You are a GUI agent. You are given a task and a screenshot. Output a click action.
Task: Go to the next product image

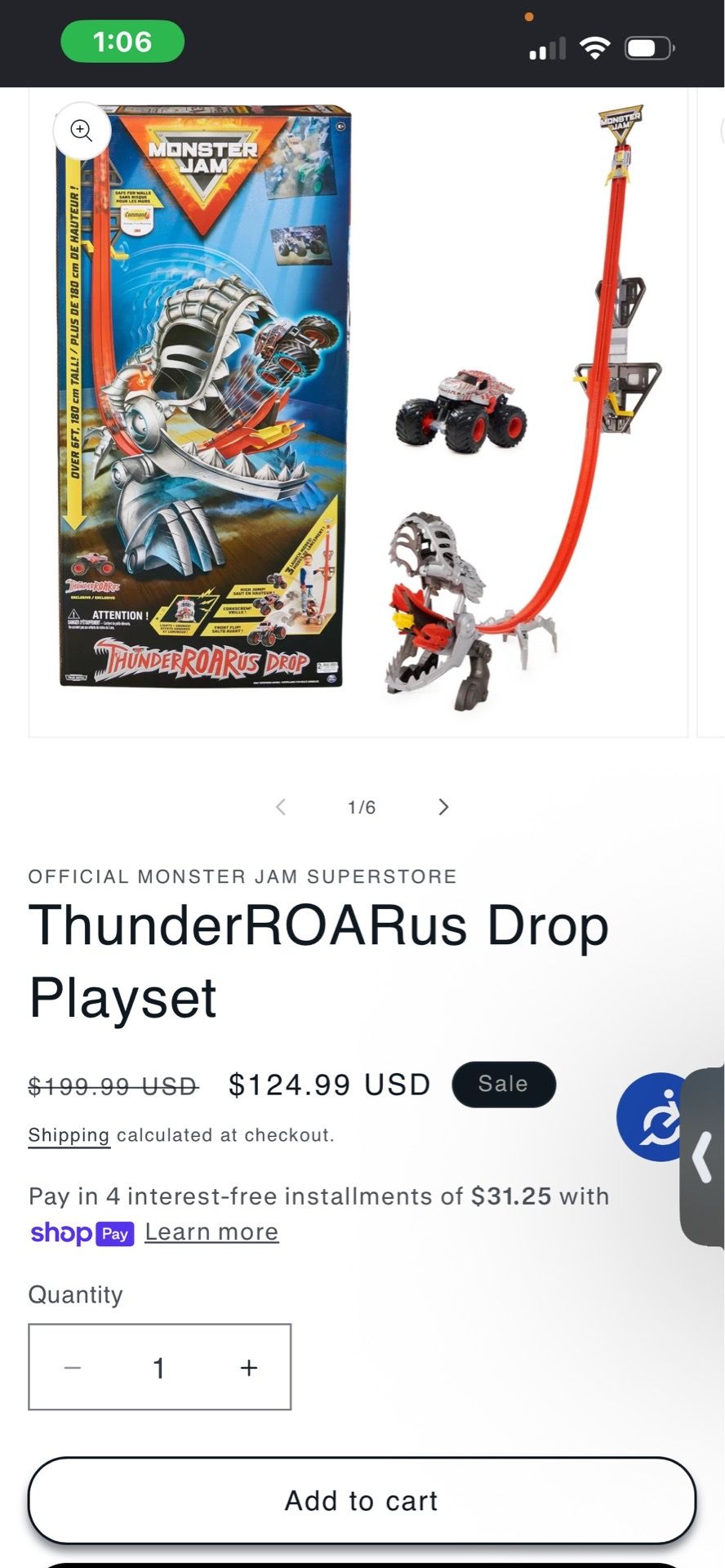coord(443,807)
